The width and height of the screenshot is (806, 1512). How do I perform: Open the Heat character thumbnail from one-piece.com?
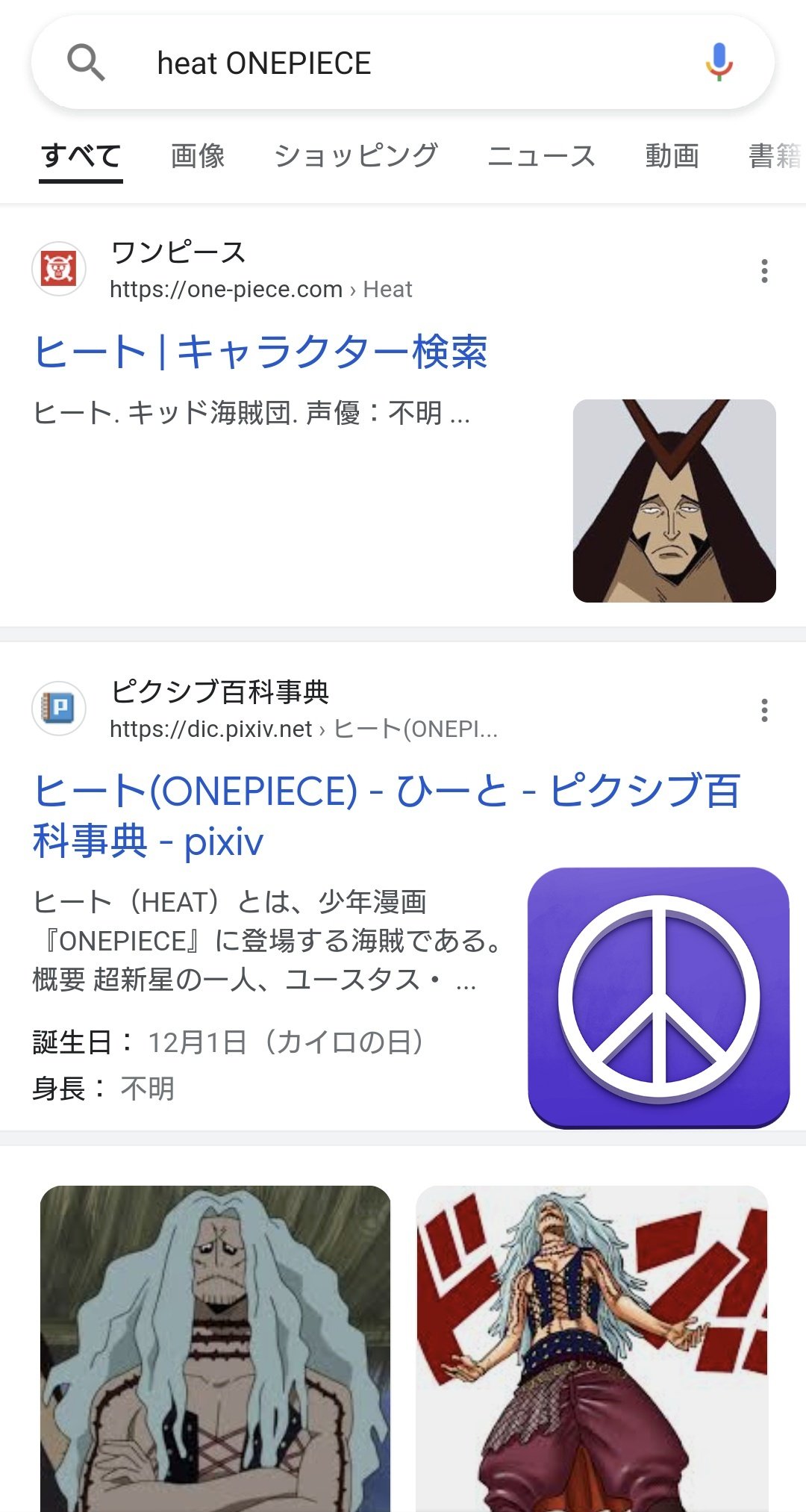click(x=675, y=501)
